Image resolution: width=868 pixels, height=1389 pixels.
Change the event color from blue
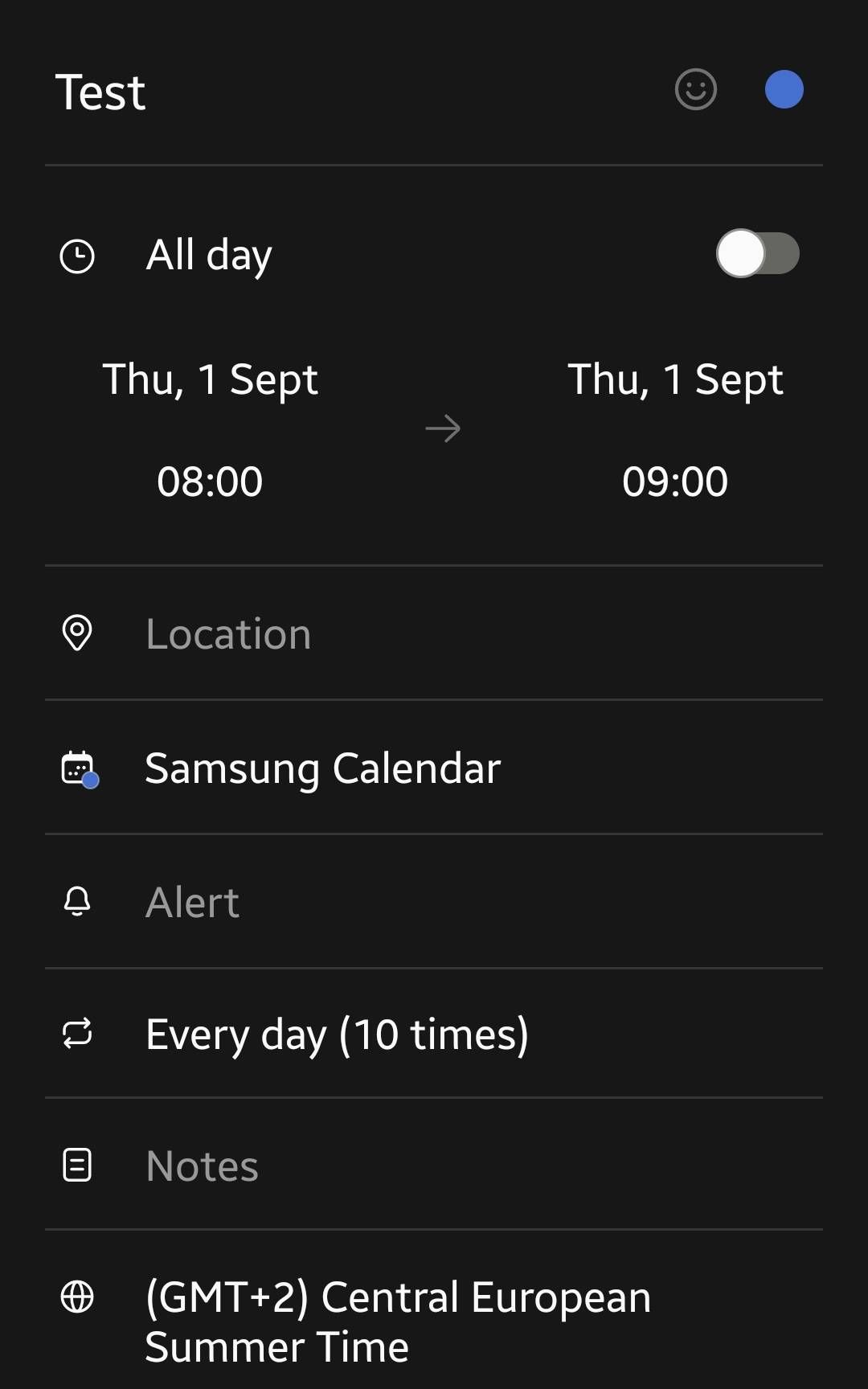tap(784, 89)
